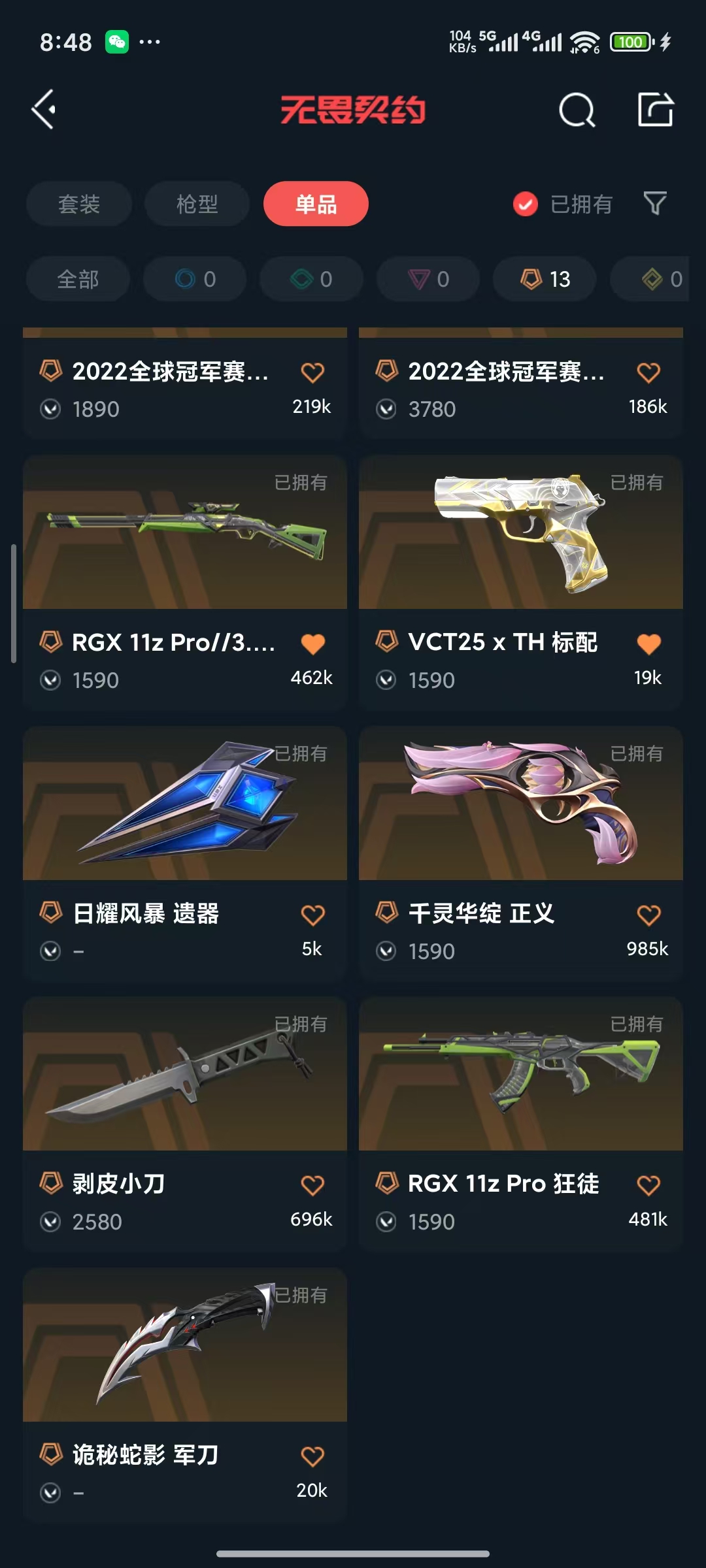Favorite the RGX 11z Pro 狂徒 skin
Image resolution: width=706 pixels, height=1568 pixels.
(648, 1185)
